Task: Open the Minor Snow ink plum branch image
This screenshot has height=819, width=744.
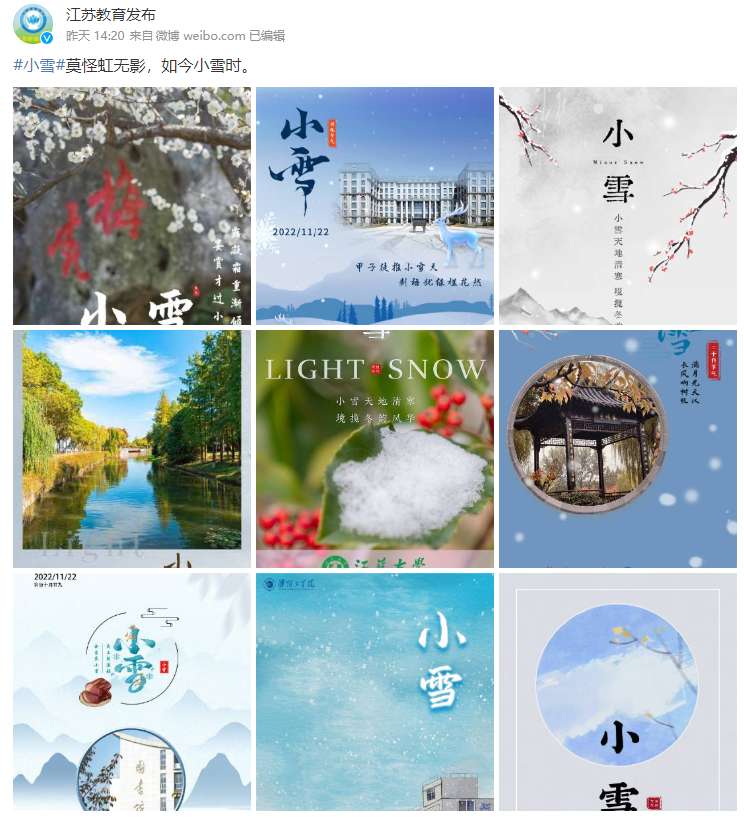Action: pos(617,205)
